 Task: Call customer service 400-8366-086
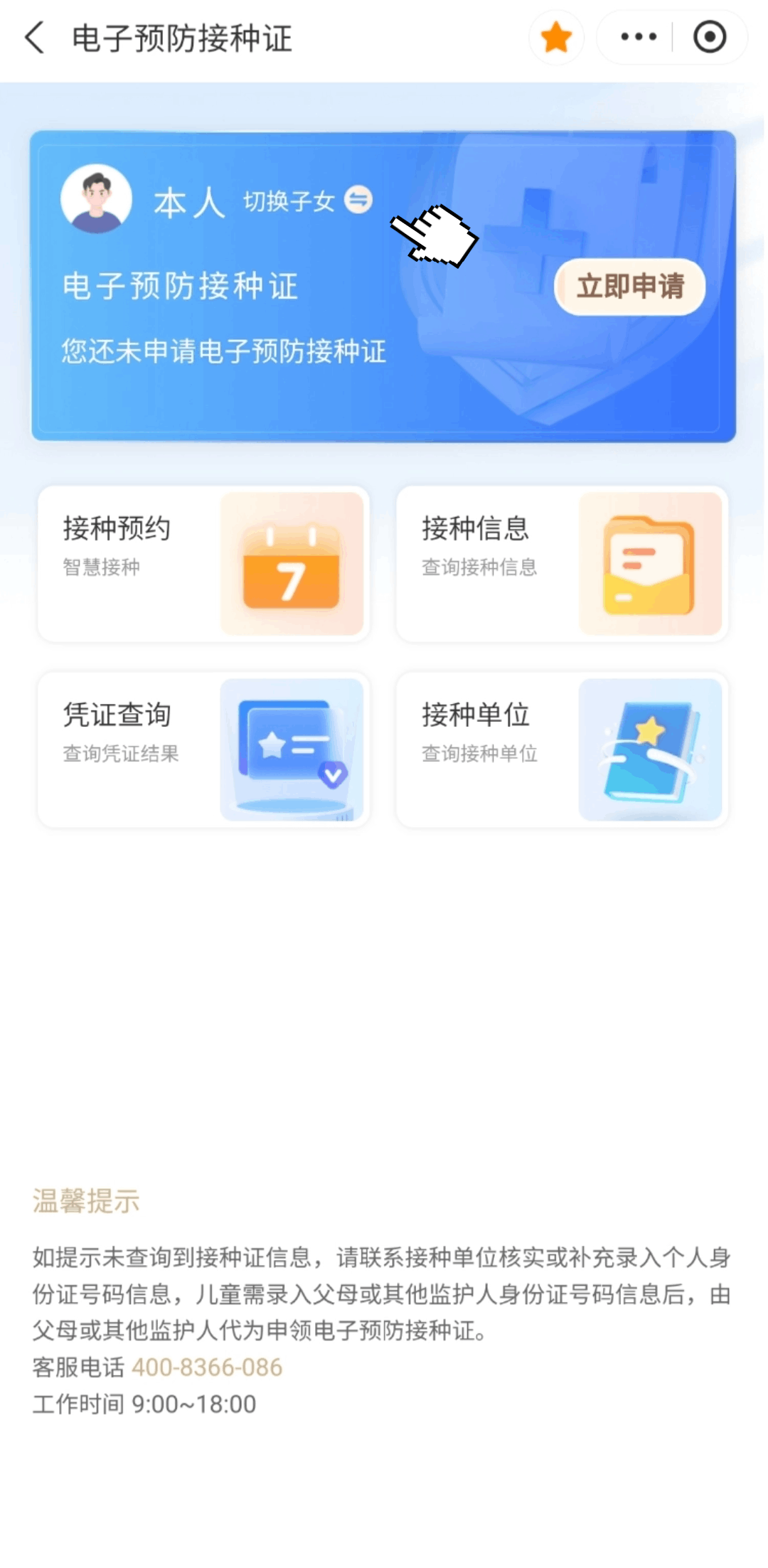tap(207, 1367)
